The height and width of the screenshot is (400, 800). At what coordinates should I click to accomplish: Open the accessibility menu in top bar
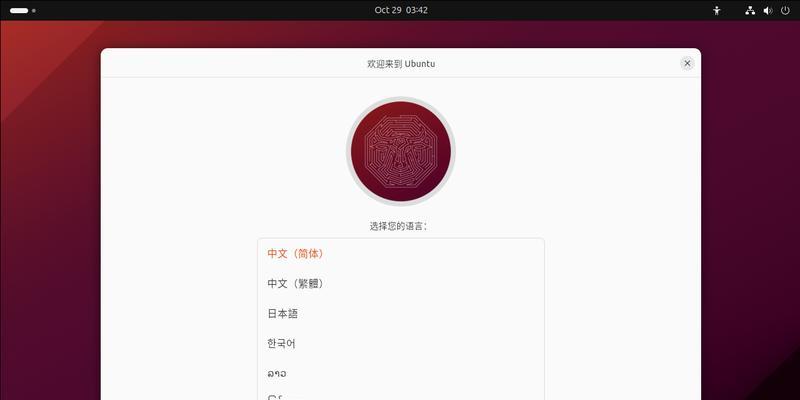point(717,10)
